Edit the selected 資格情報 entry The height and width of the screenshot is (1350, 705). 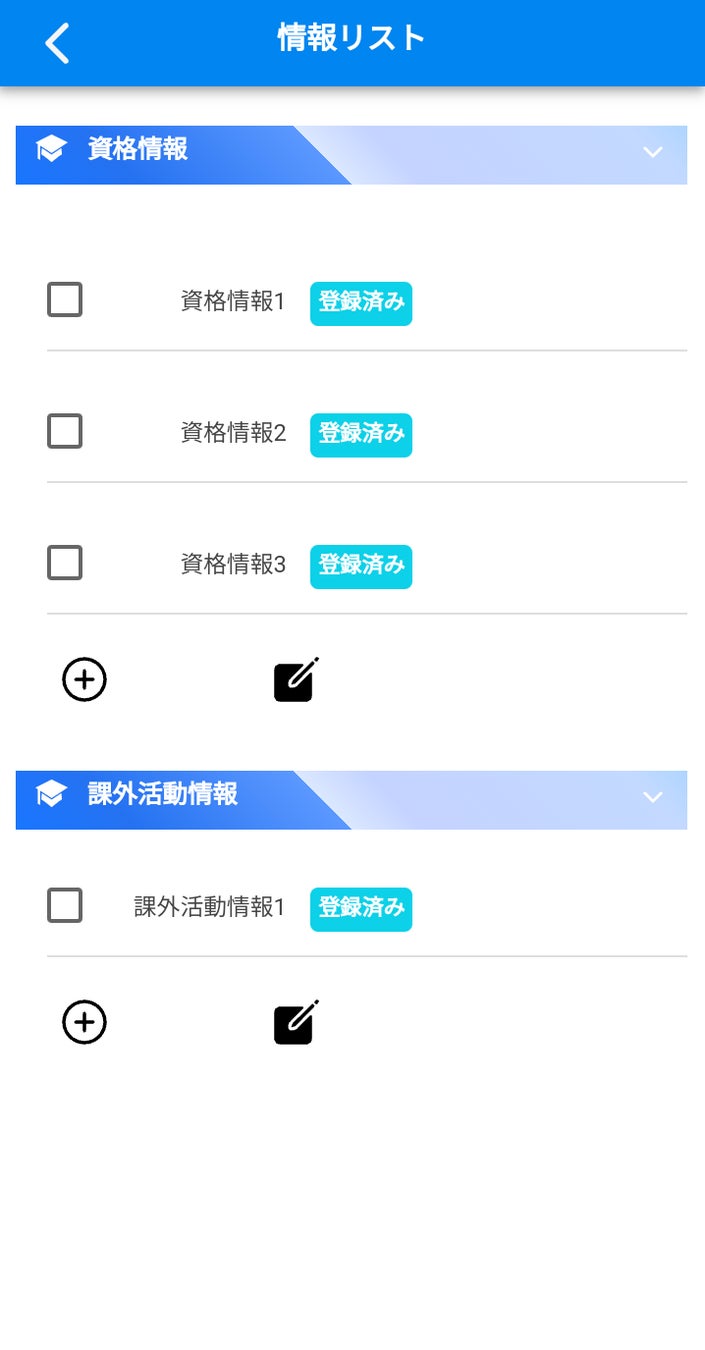296,680
